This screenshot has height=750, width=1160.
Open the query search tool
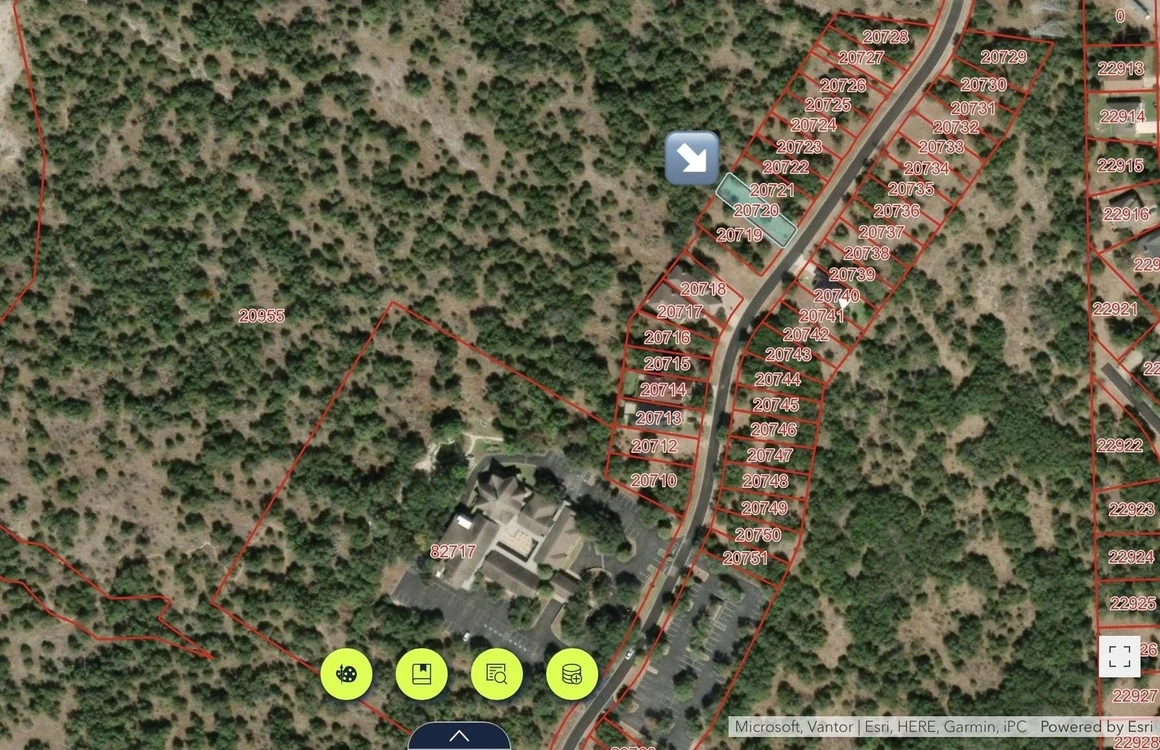click(x=497, y=674)
